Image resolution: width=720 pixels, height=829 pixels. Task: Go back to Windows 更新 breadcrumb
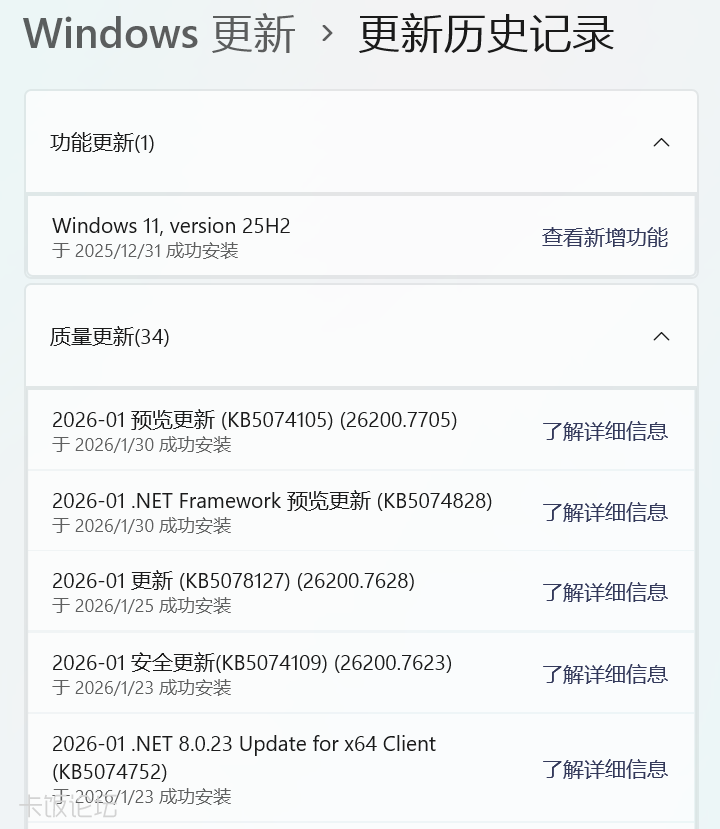pyautogui.click(x=160, y=34)
